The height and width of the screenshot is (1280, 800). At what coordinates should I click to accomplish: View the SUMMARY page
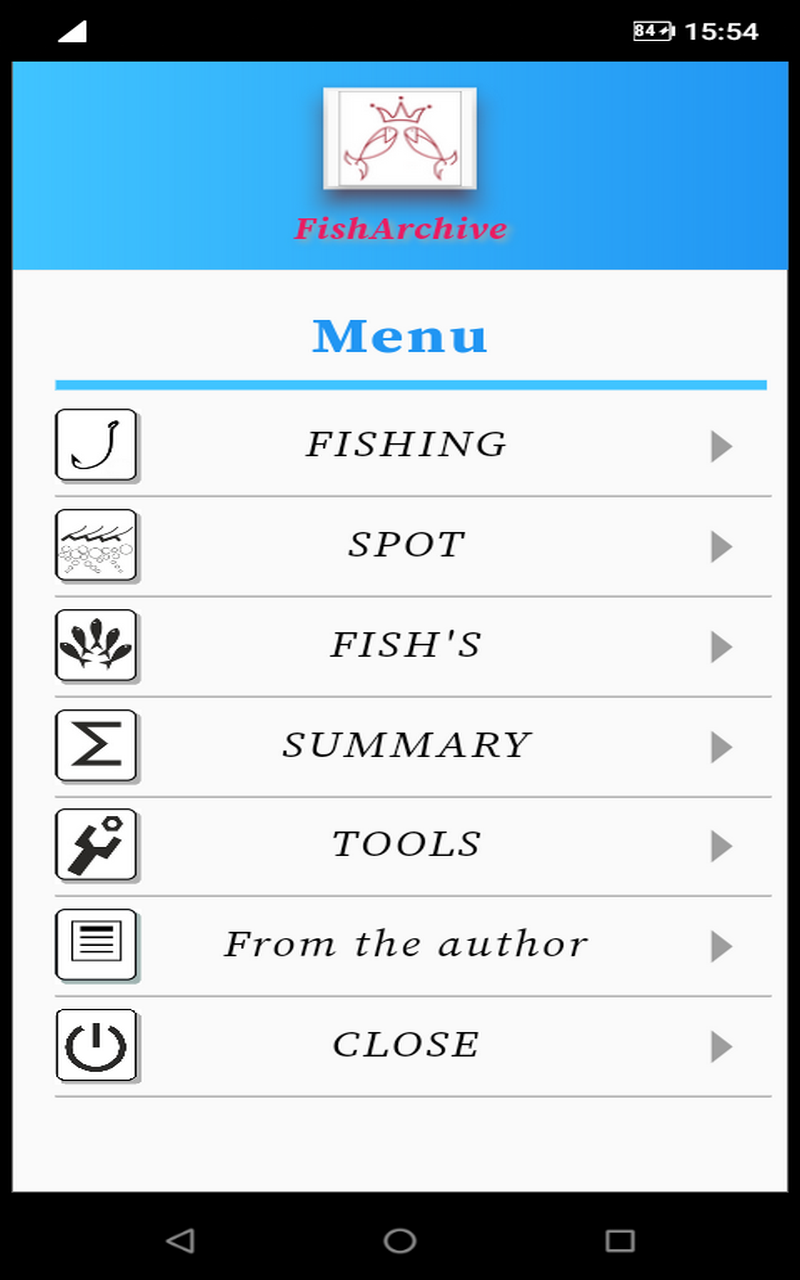406,746
